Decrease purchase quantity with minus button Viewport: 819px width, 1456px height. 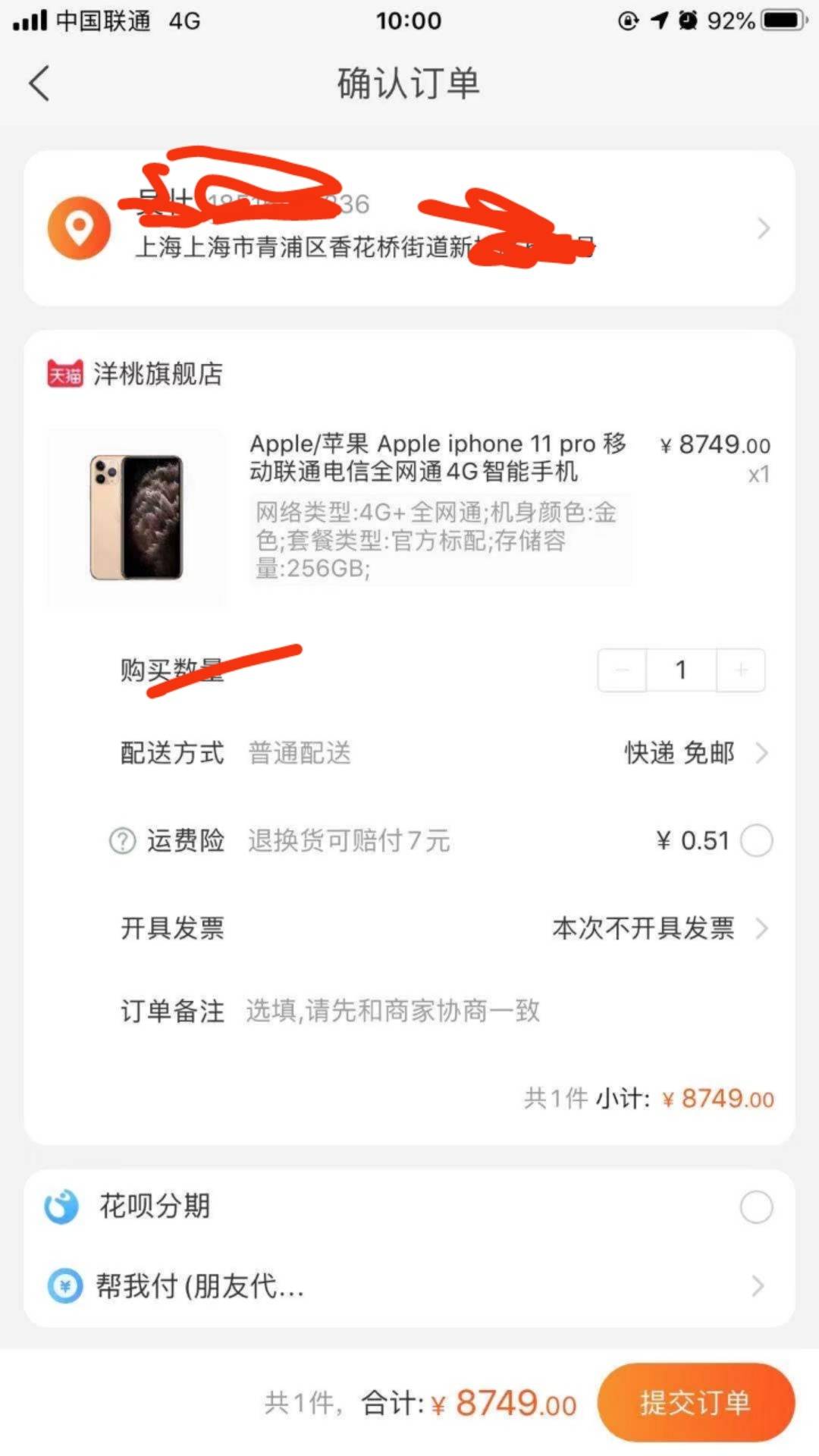tap(622, 670)
